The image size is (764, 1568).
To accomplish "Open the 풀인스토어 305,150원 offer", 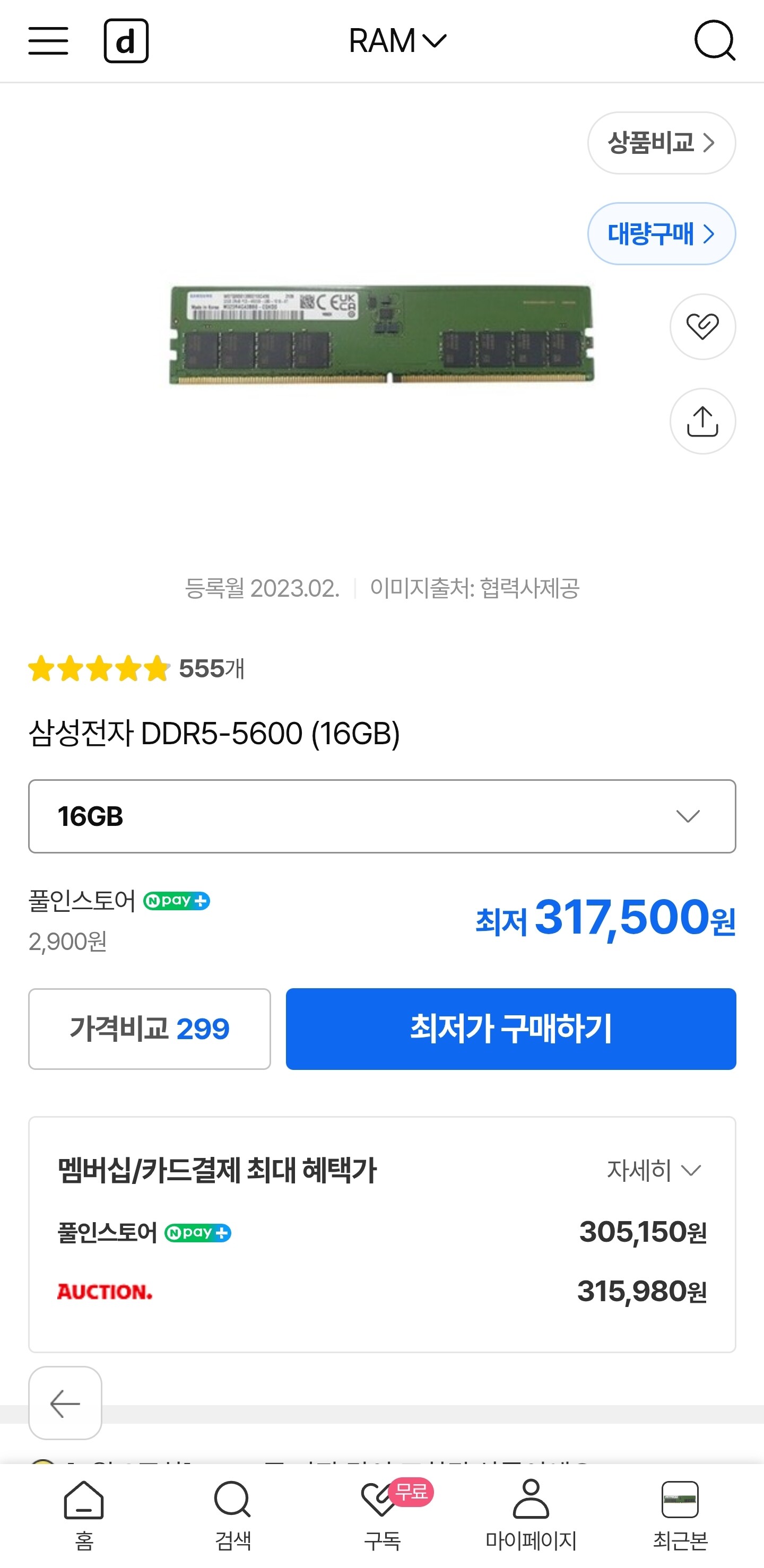I will (381, 1233).
